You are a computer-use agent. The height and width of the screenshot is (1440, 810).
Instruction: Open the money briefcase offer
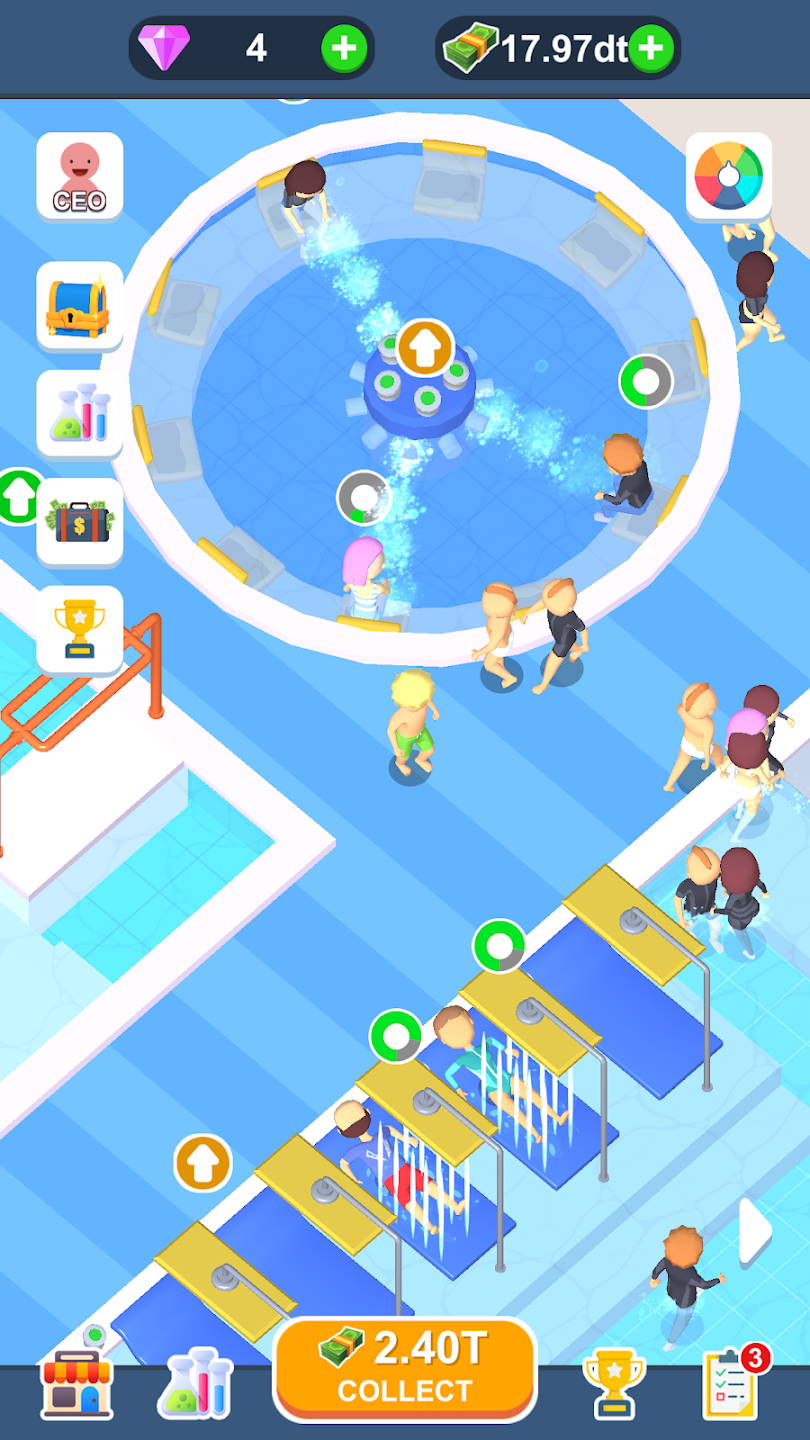(x=80, y=522)
